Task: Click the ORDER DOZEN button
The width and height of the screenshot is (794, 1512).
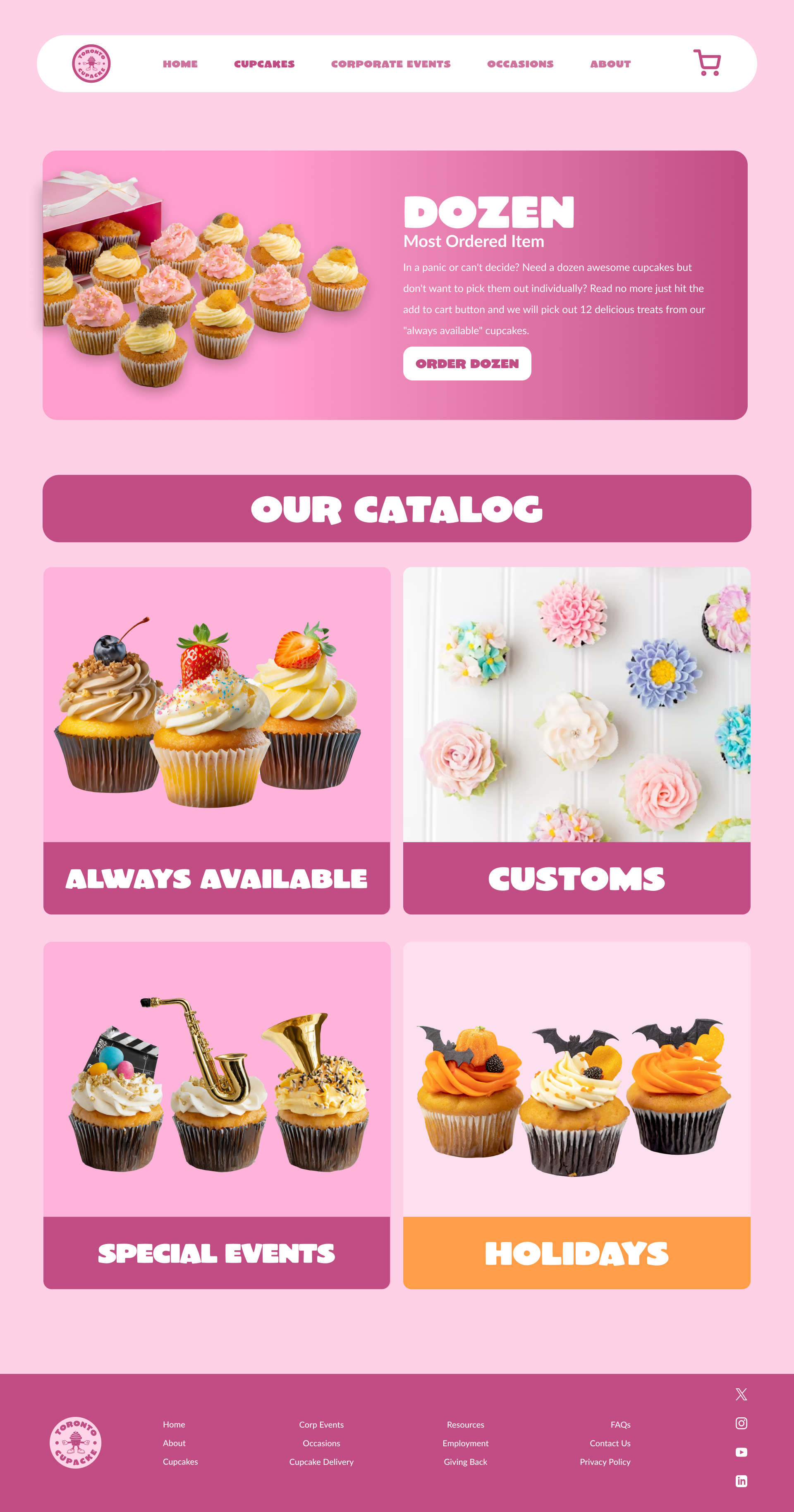Action: 467,363
